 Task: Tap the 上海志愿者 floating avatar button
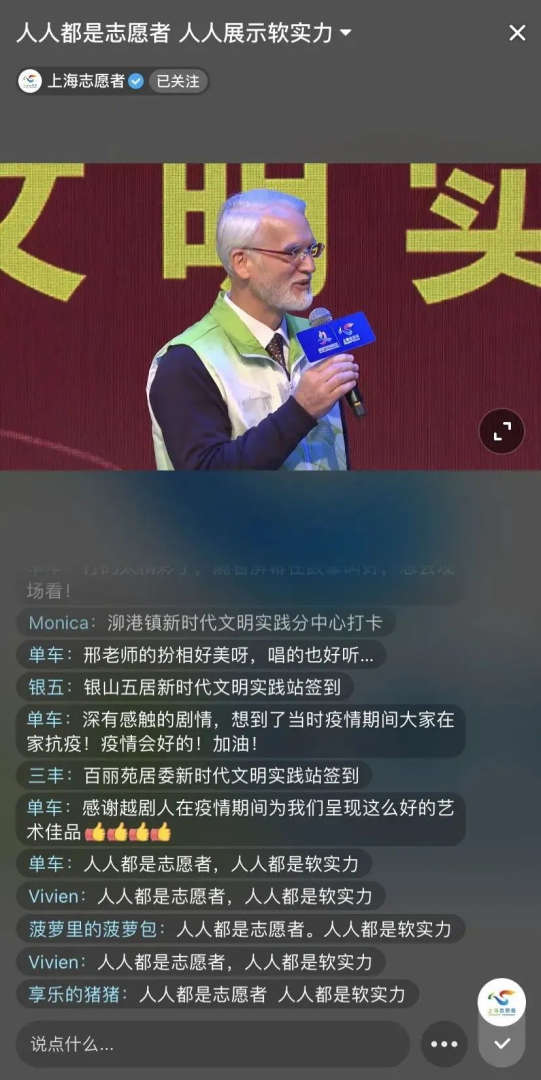502,1002
